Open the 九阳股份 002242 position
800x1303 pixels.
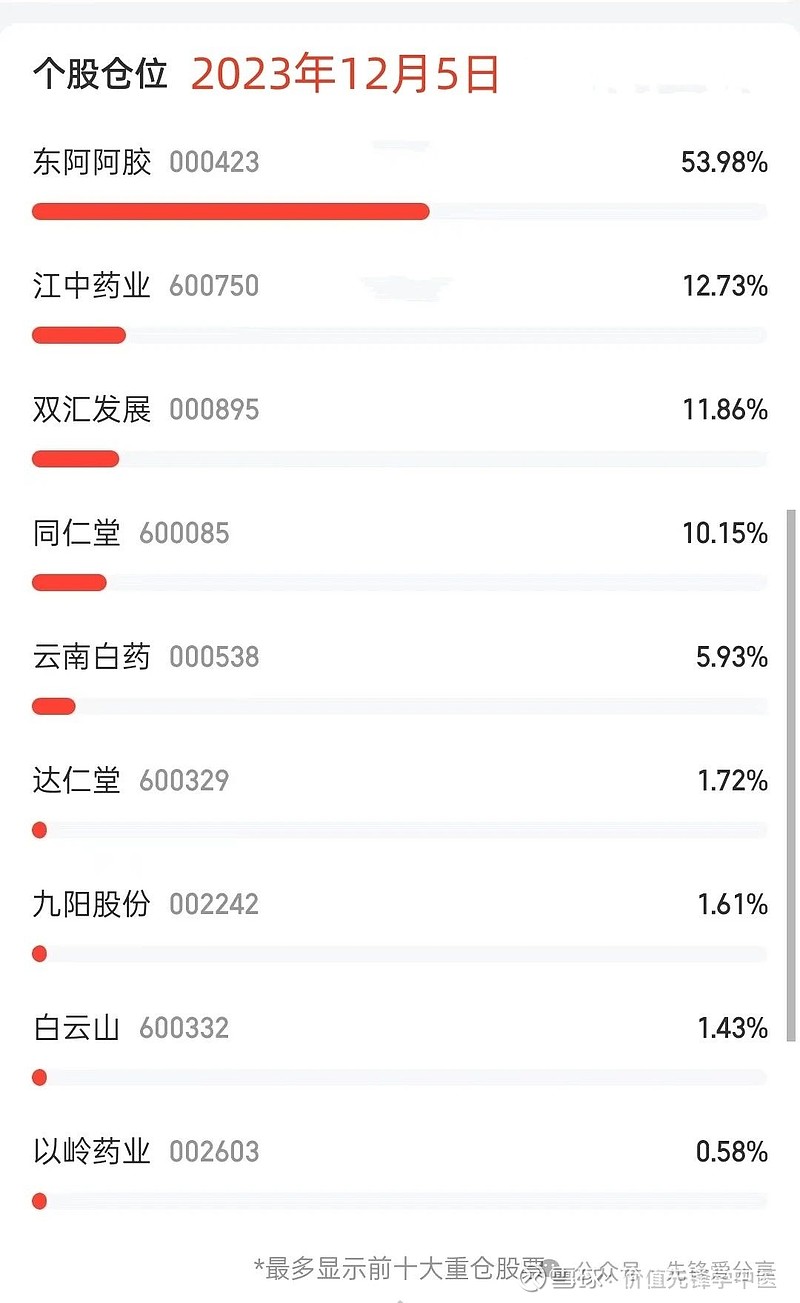tap(400, 926)
